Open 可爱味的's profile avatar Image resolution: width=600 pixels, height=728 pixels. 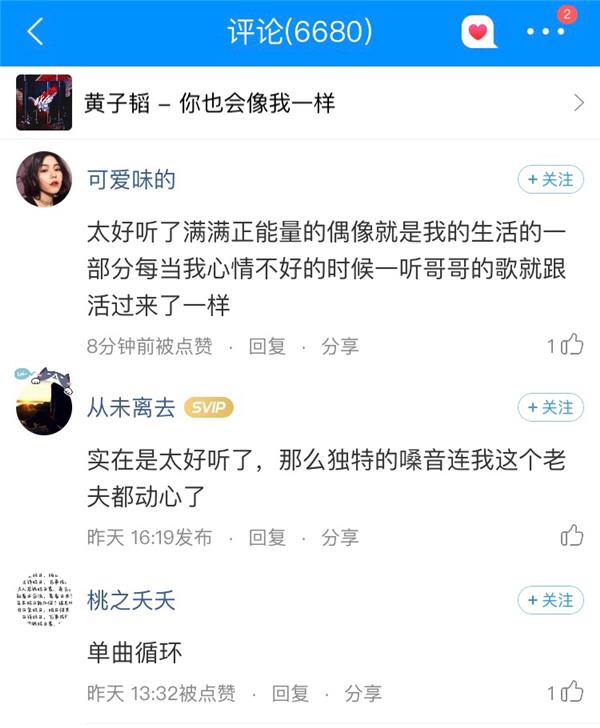point(44,180)
